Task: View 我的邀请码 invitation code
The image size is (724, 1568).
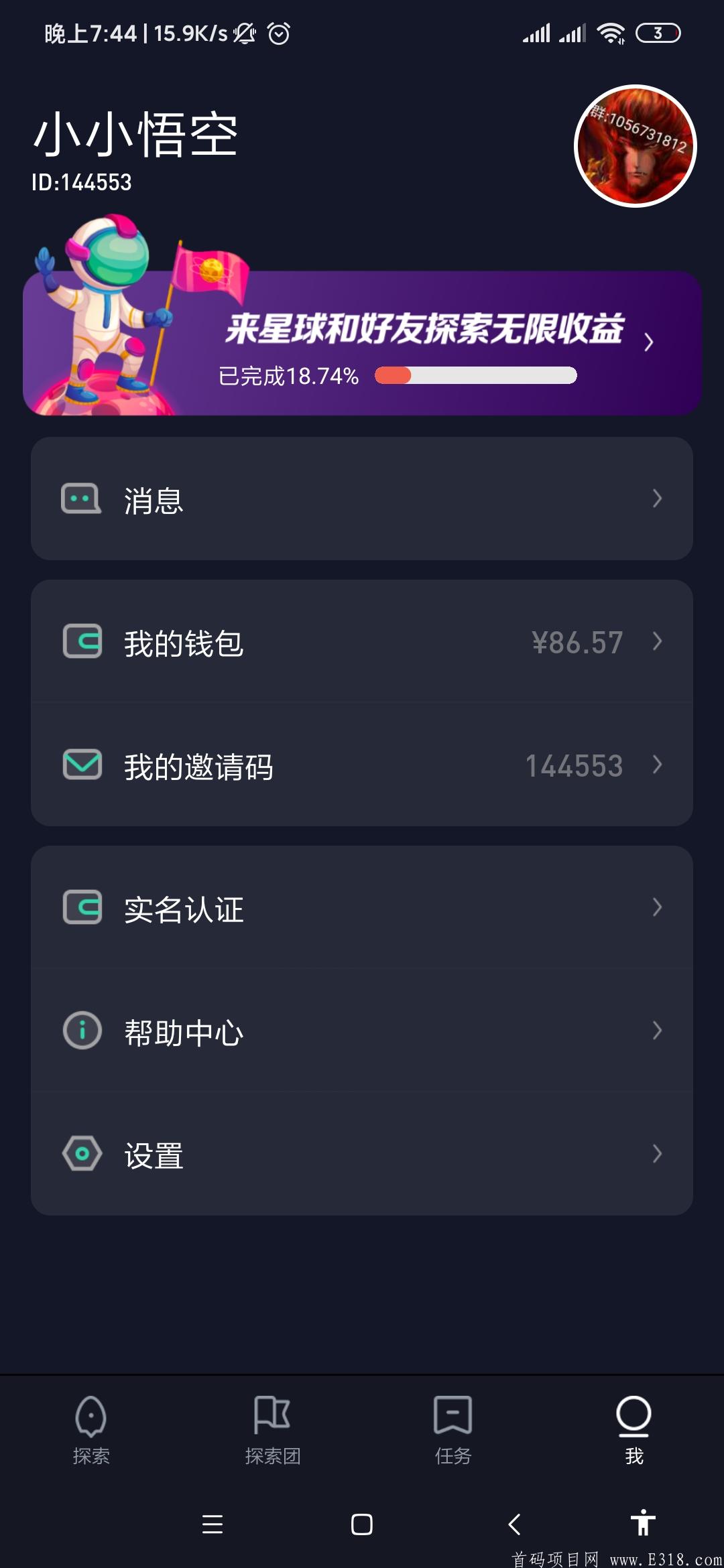Action: [362, 765]
